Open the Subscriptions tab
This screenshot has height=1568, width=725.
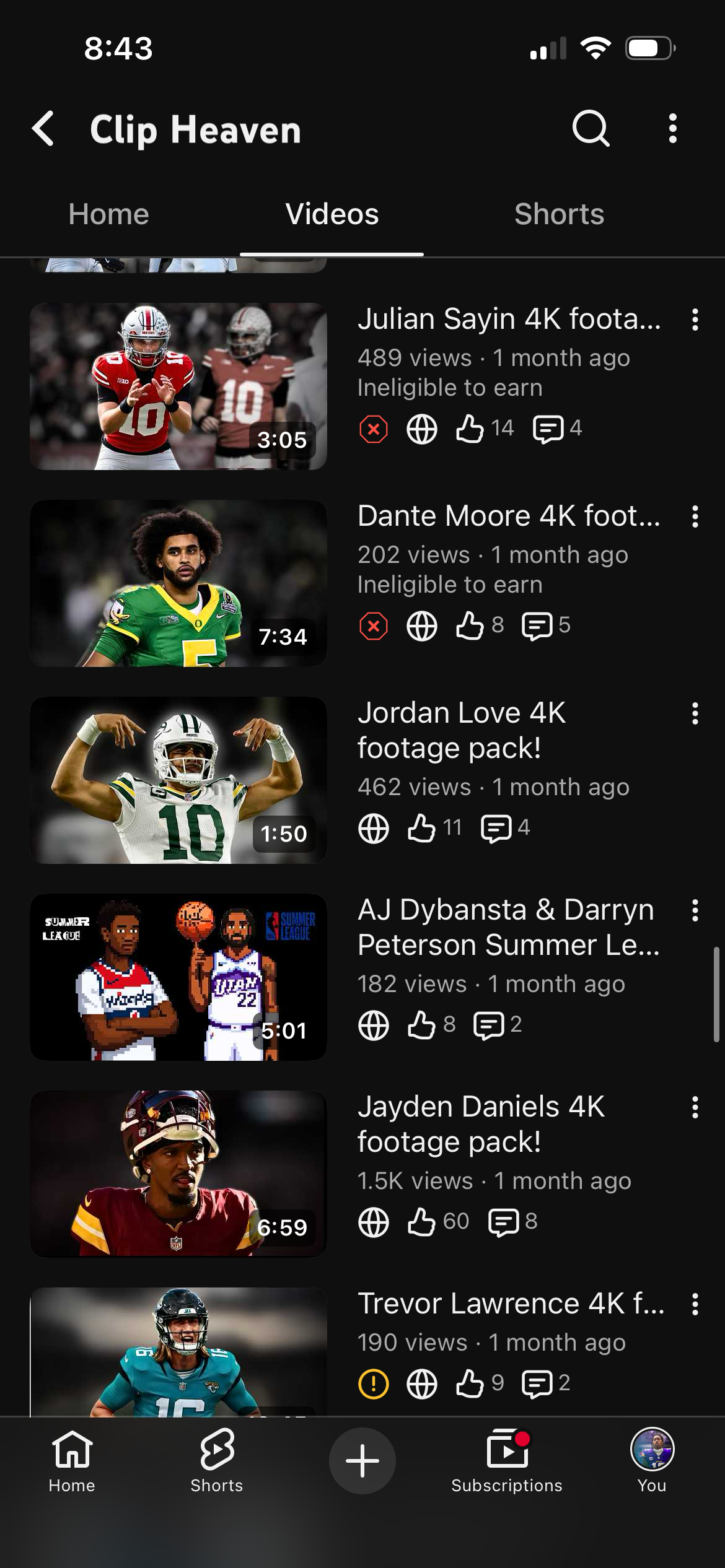pos(507,1461)
